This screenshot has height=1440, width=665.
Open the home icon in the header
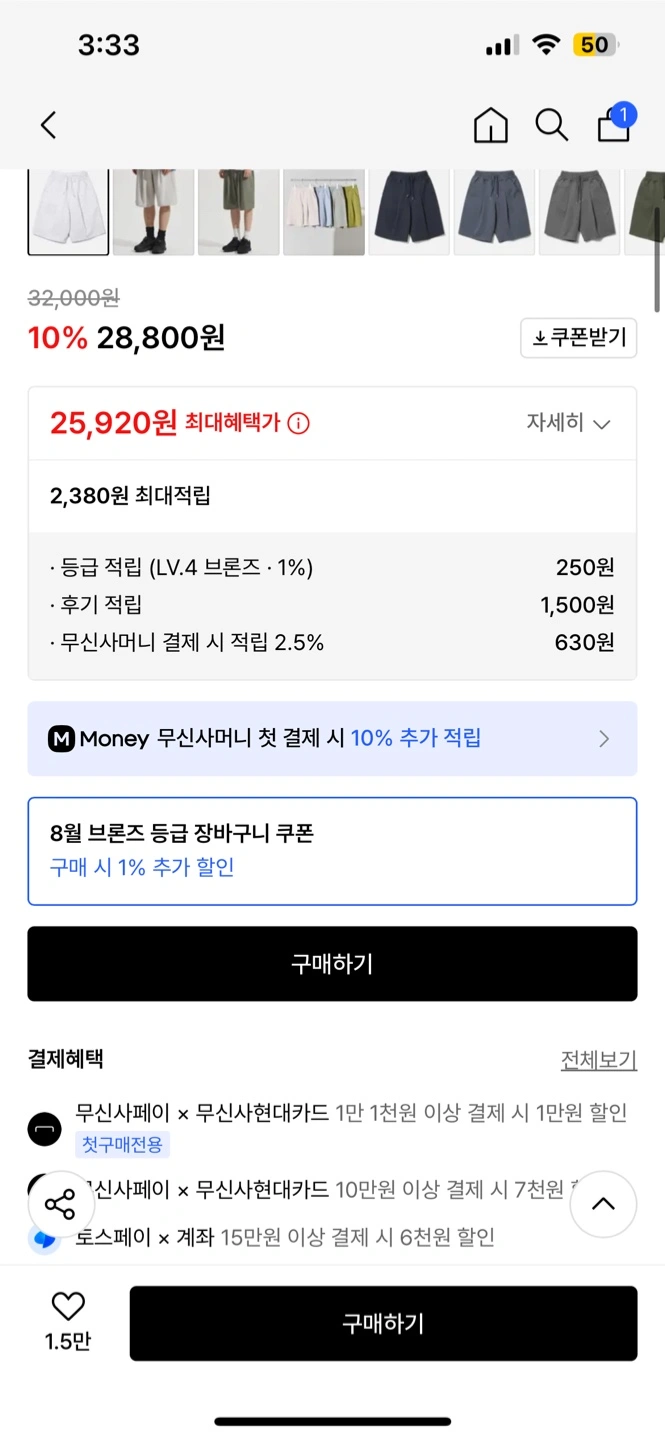click(490, 125)
